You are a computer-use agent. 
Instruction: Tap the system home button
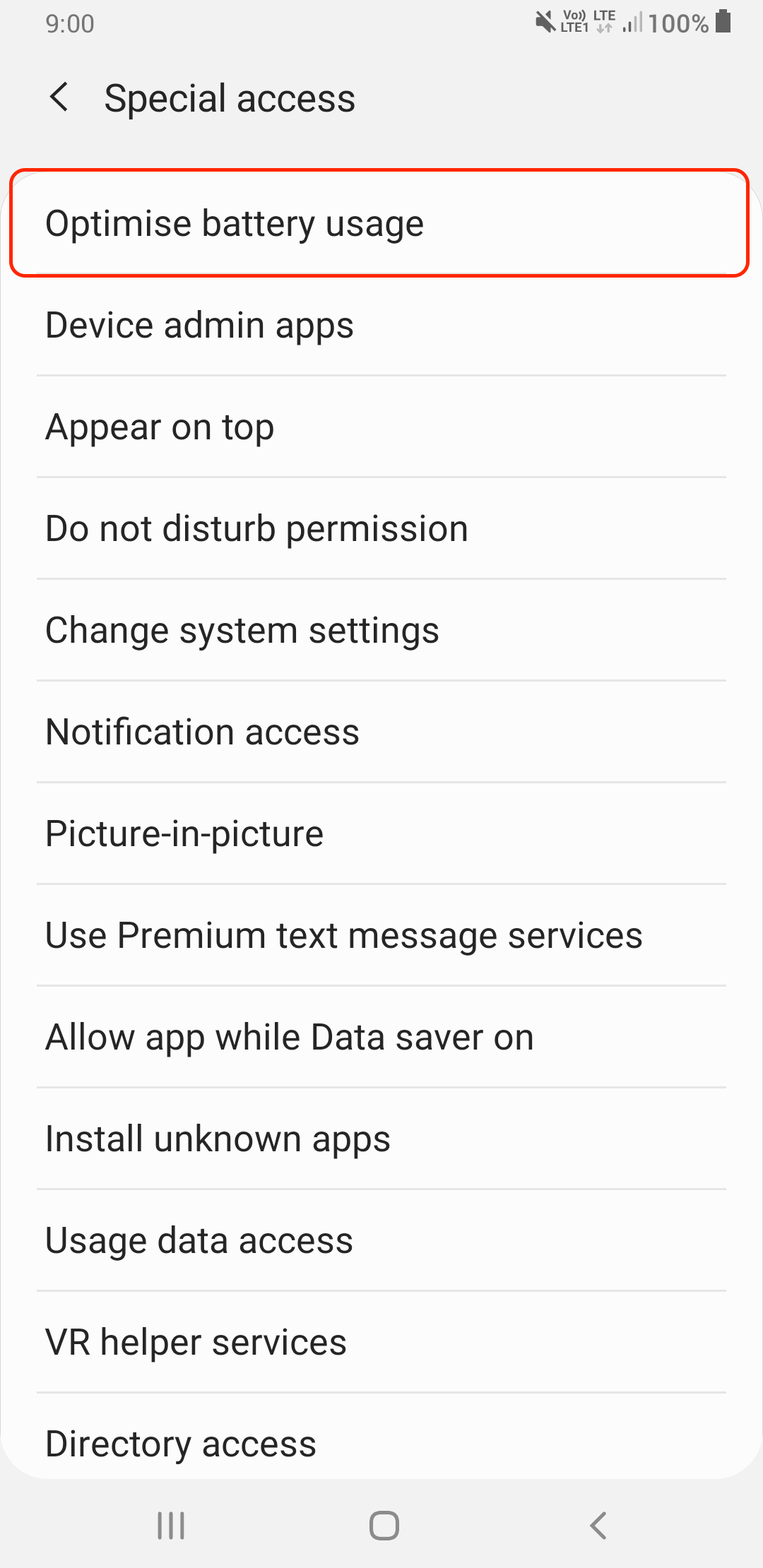point(384,1526)
